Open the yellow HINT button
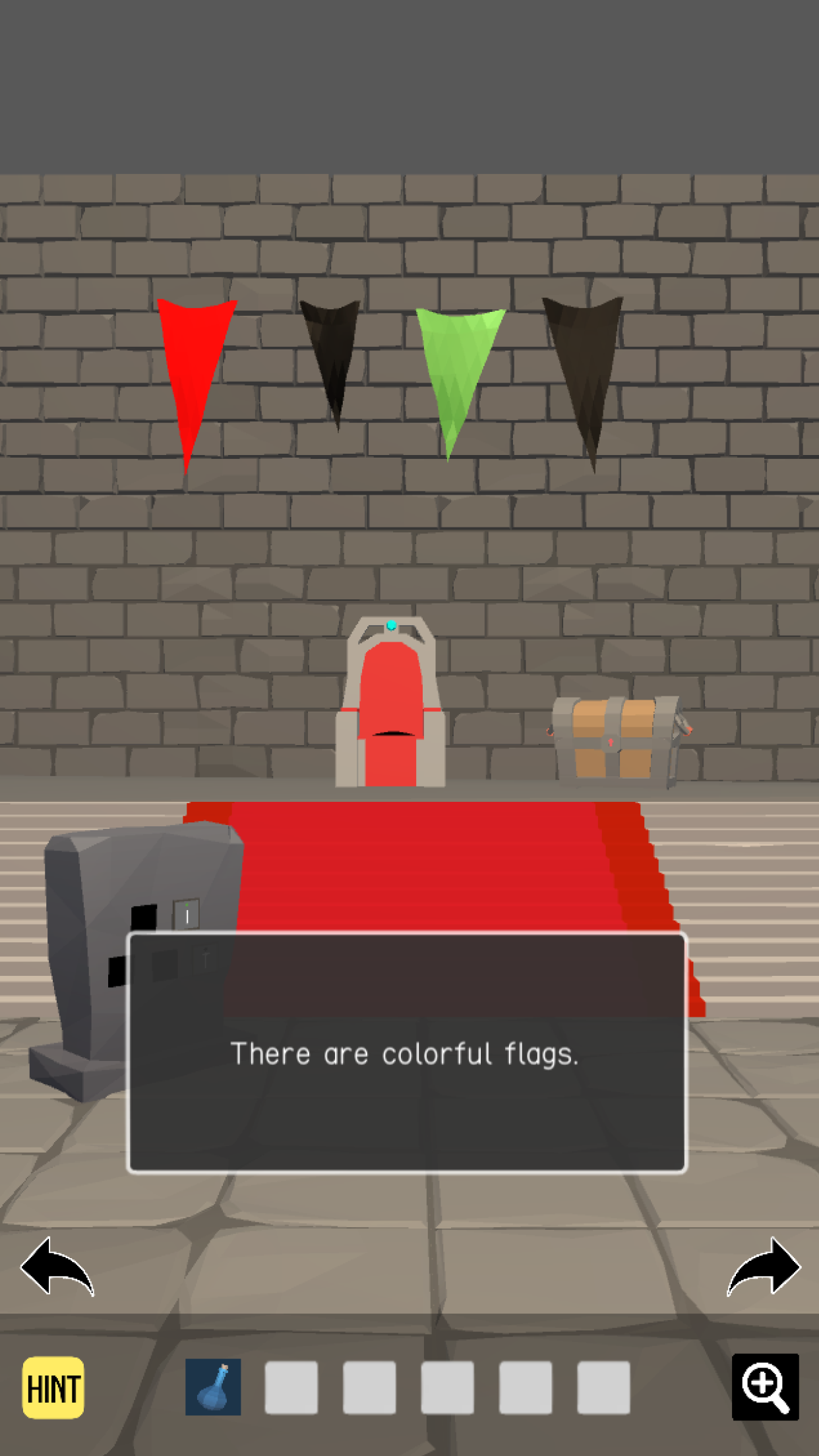 [x=53, y=1387]
